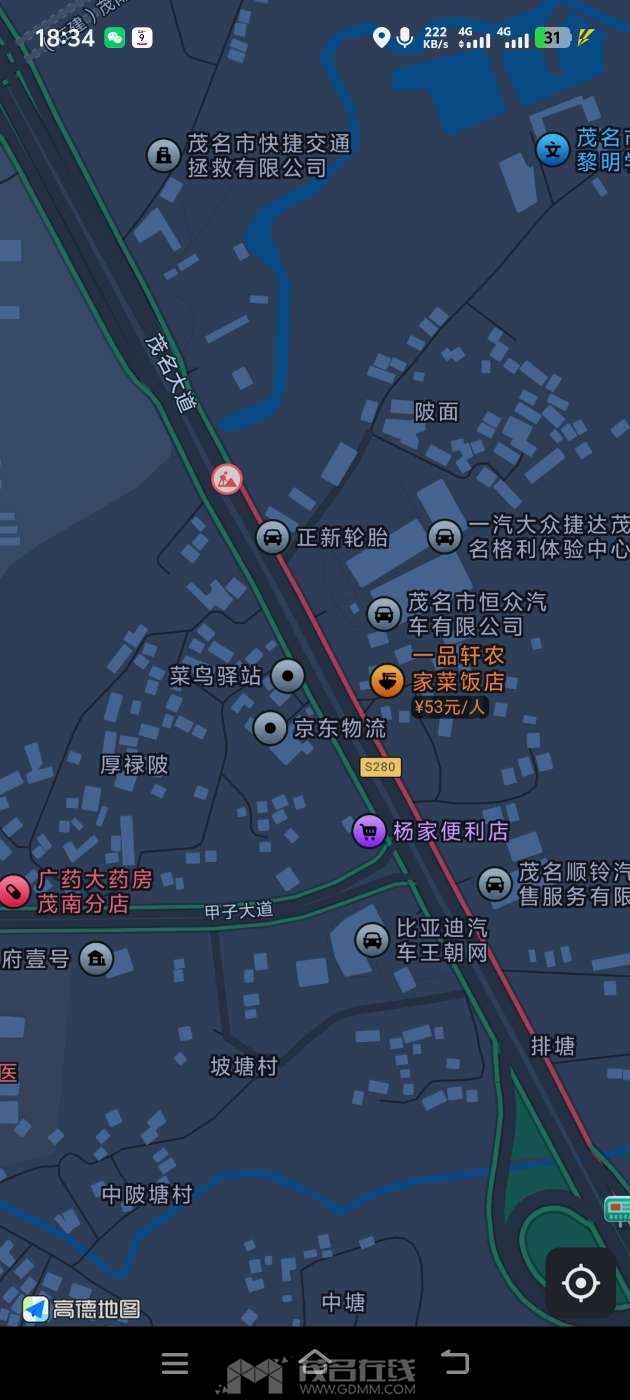
Task: Tap the 茂名顺铃汽车 service marker
Action: 495,884
